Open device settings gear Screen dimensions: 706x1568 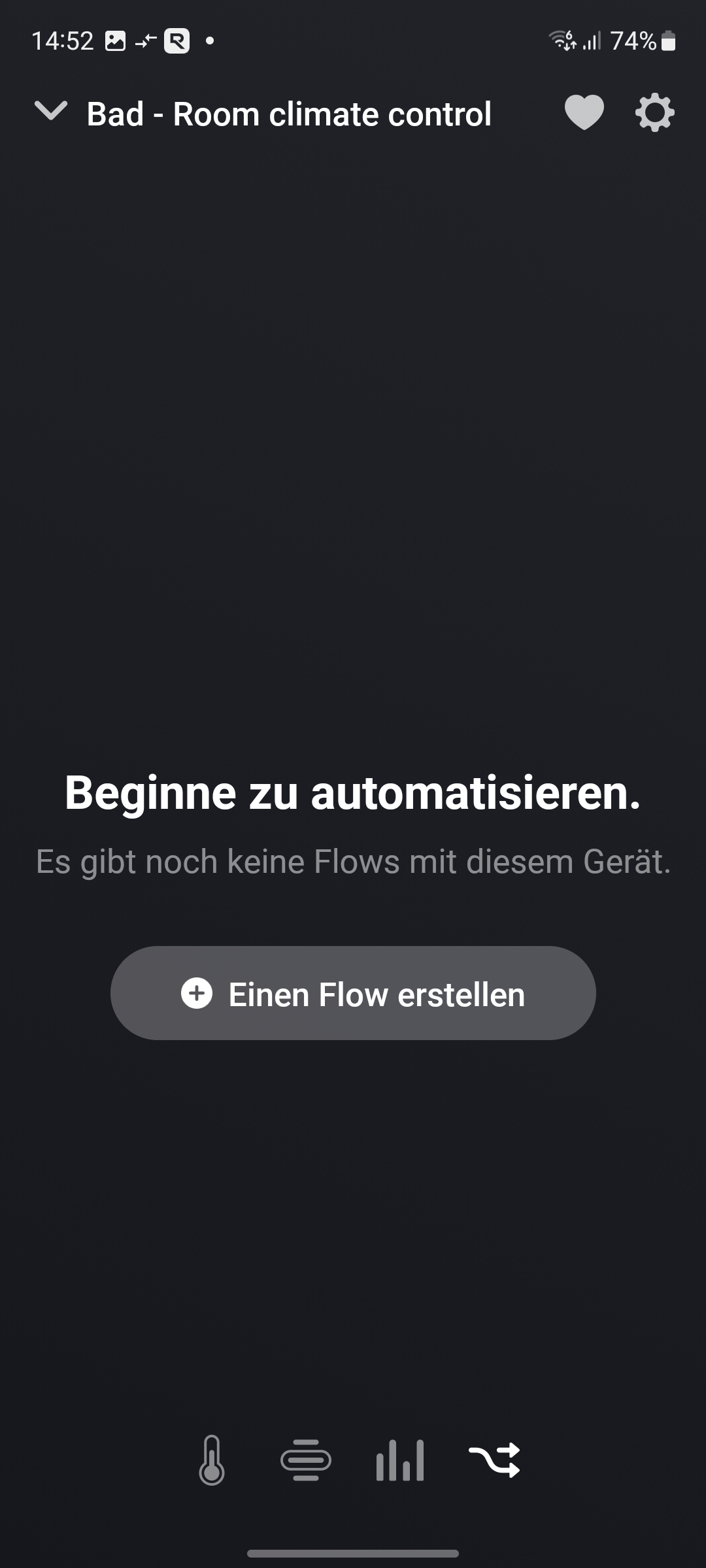click(x=654, y=113)
